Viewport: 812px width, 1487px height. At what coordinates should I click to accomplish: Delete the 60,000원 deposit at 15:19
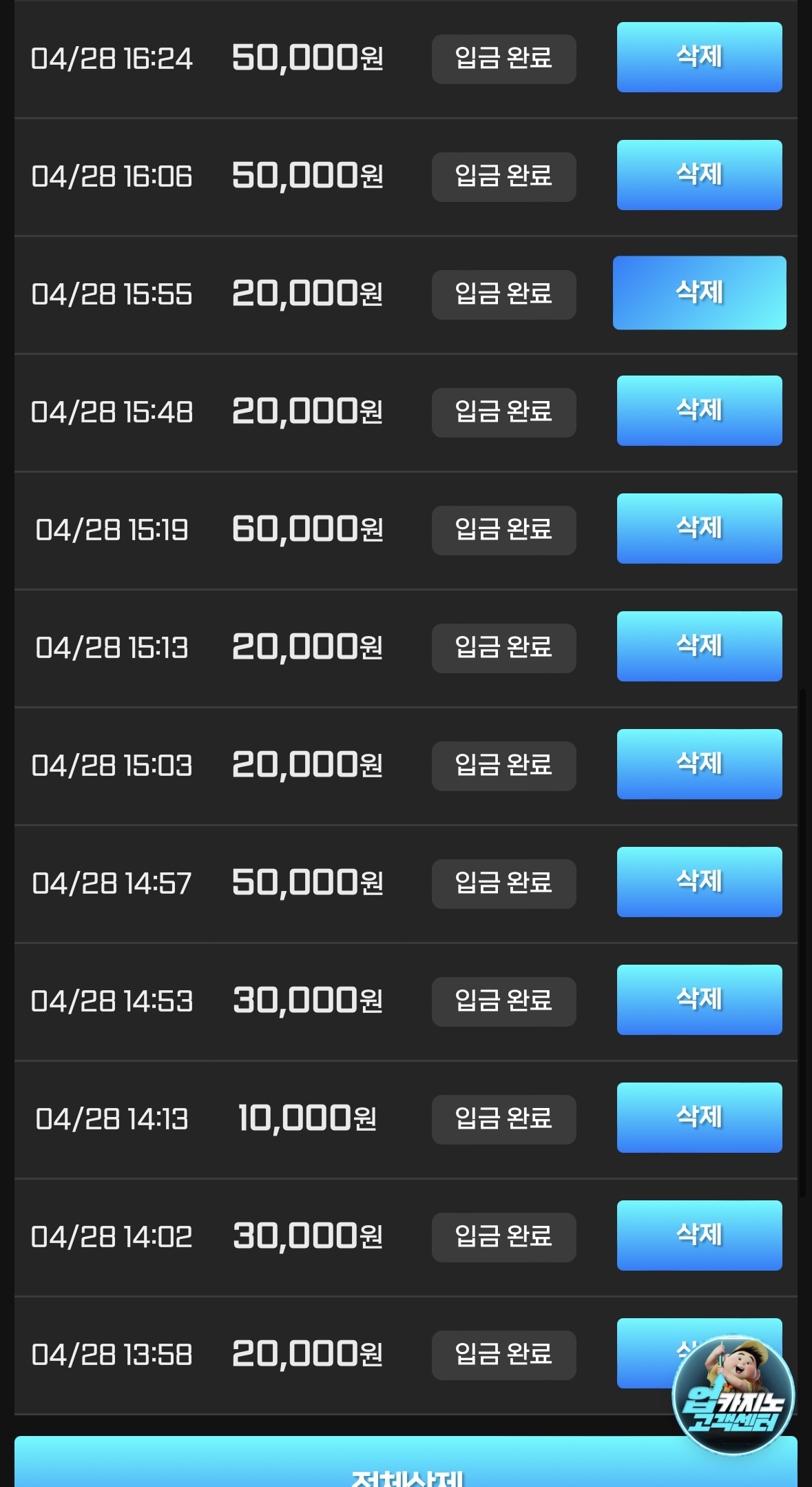[x=699, y=529]
